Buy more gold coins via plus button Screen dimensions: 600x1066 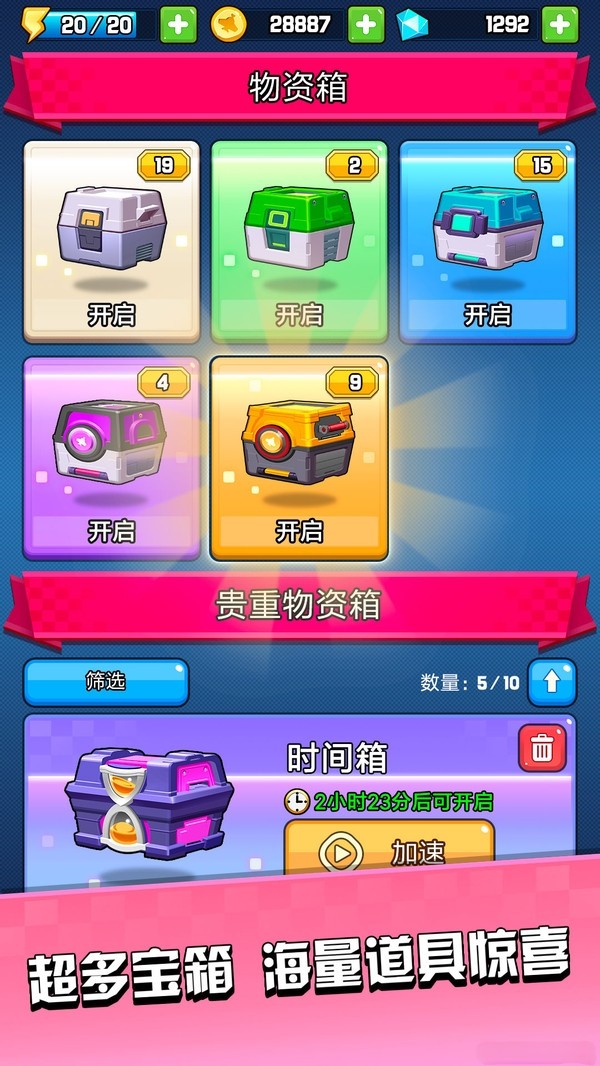coord(365,25)
